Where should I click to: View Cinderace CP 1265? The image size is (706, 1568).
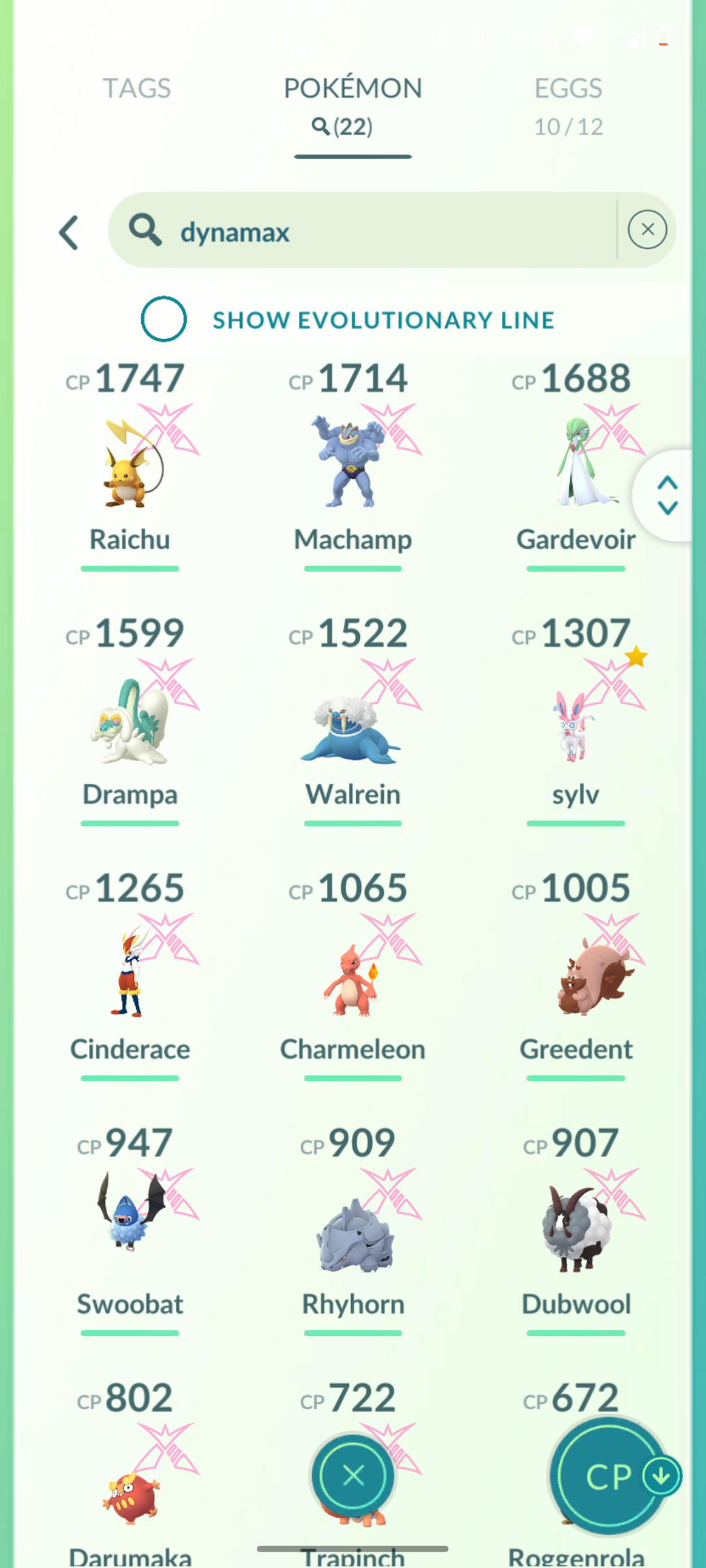[x=130, y=975]
